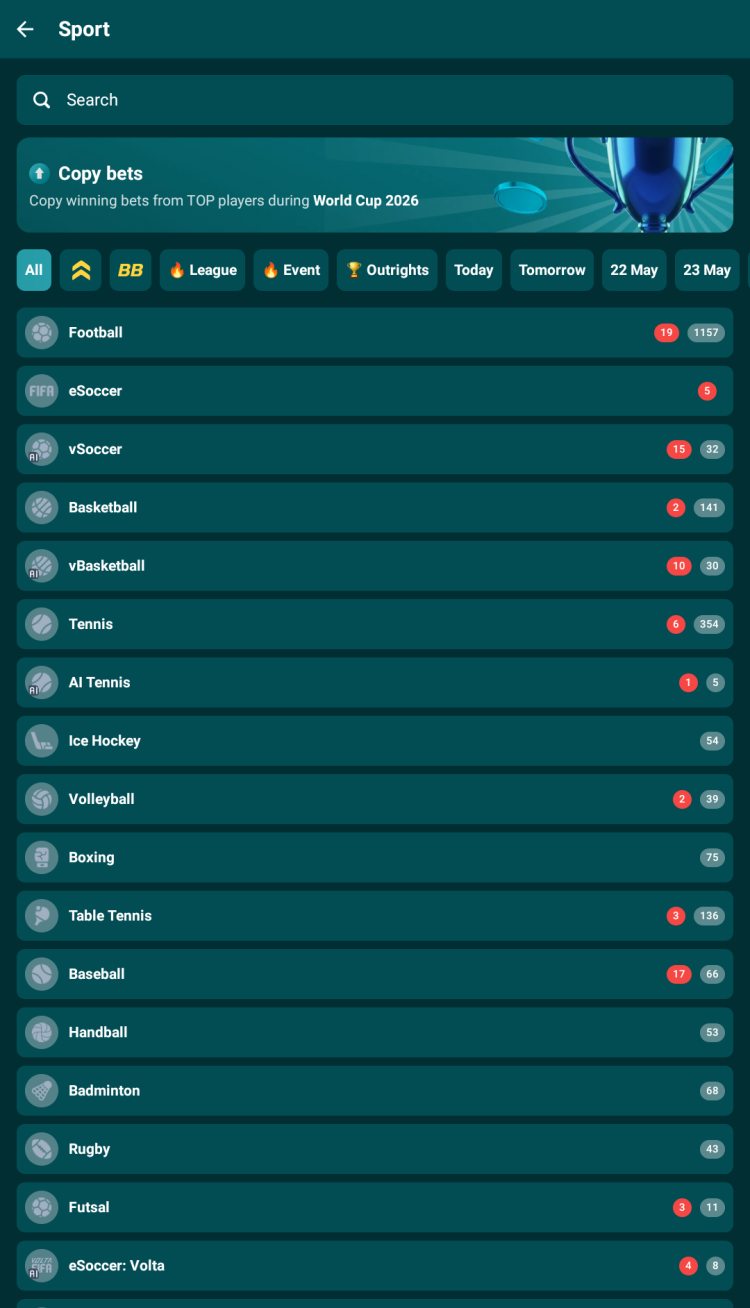This screenshot has height=1308, width=750.
Task: Open Ice Hockey events
Action: coord(375,741)
